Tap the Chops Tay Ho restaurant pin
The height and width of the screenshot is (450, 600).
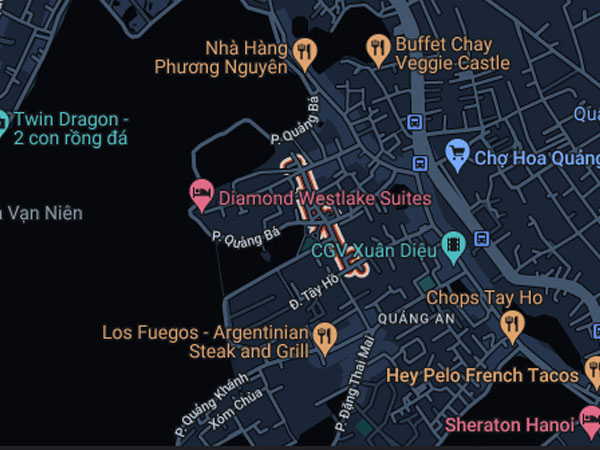click(x=512, y=324)
